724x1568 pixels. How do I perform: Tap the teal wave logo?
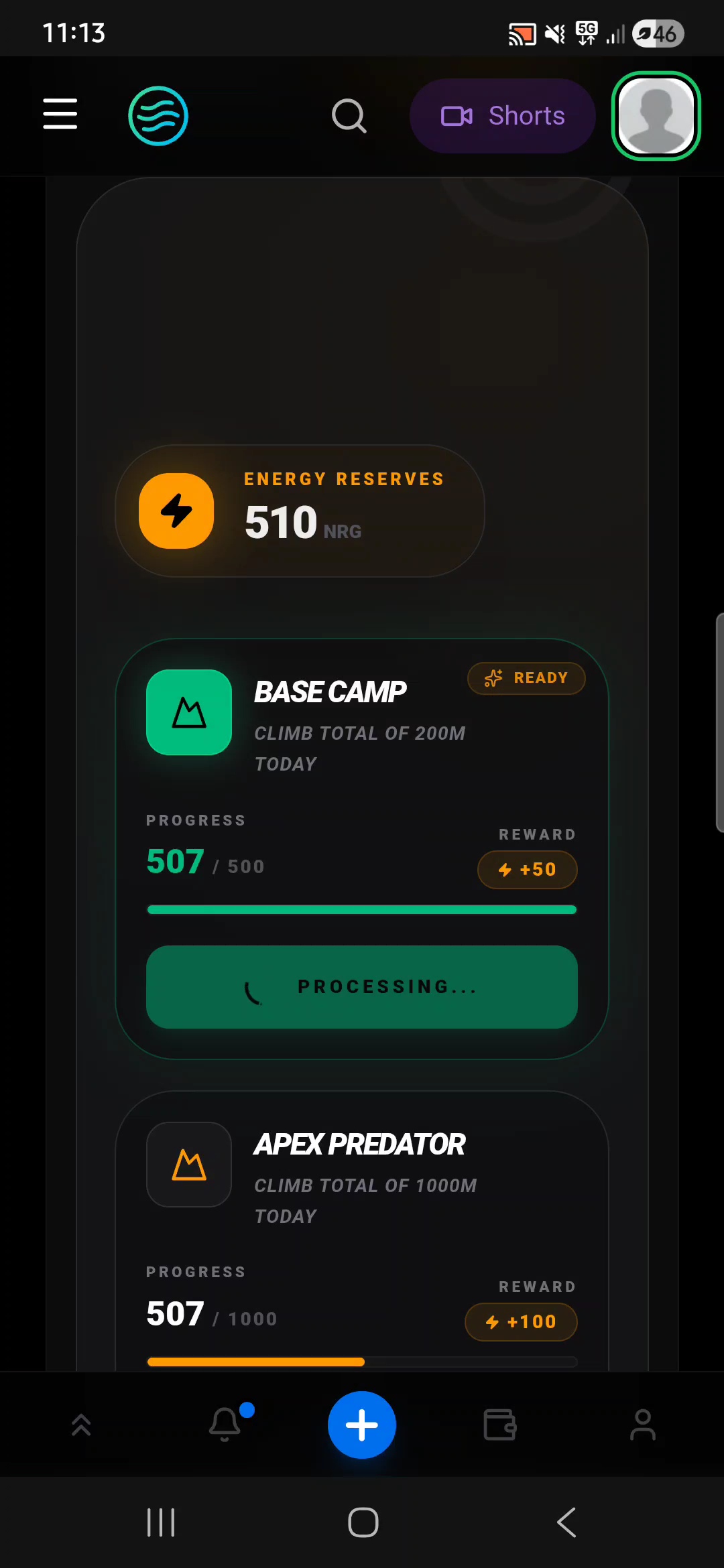click(158, 116)
